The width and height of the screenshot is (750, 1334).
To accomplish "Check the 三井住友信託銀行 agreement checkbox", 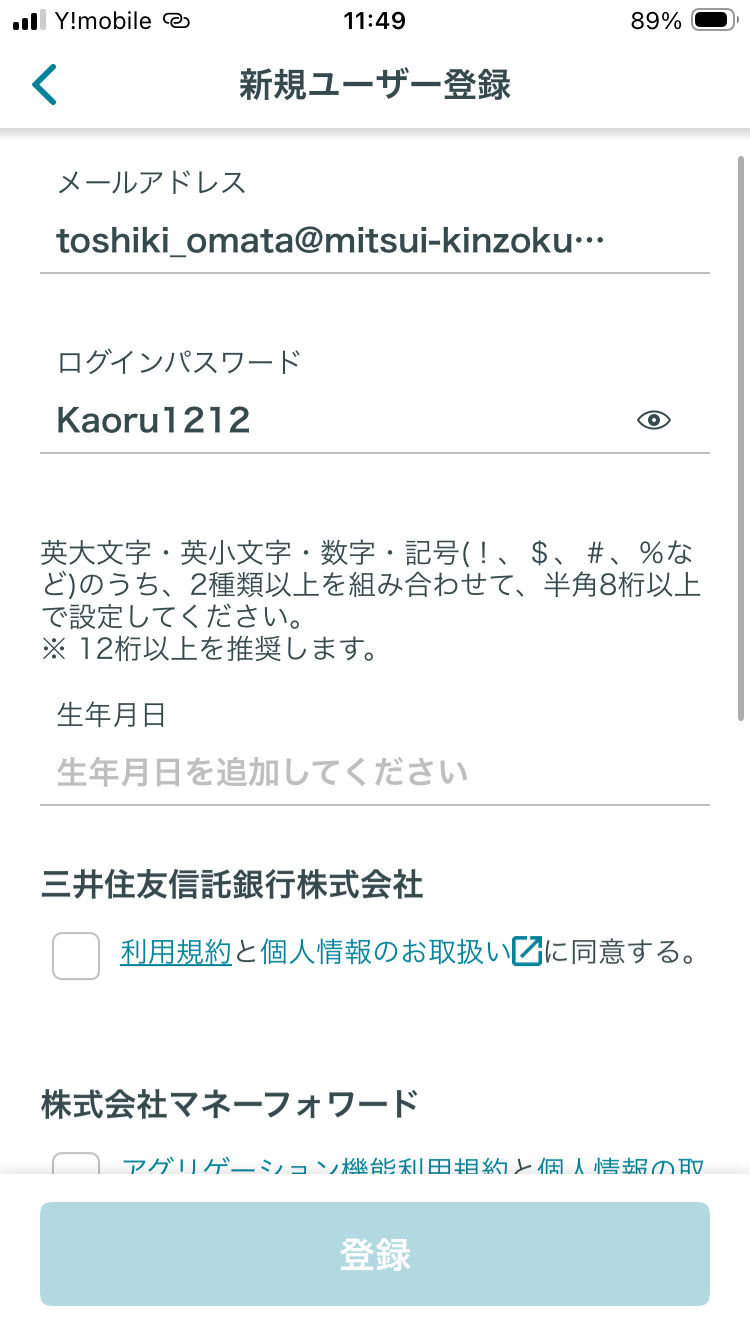I will 76,955.
